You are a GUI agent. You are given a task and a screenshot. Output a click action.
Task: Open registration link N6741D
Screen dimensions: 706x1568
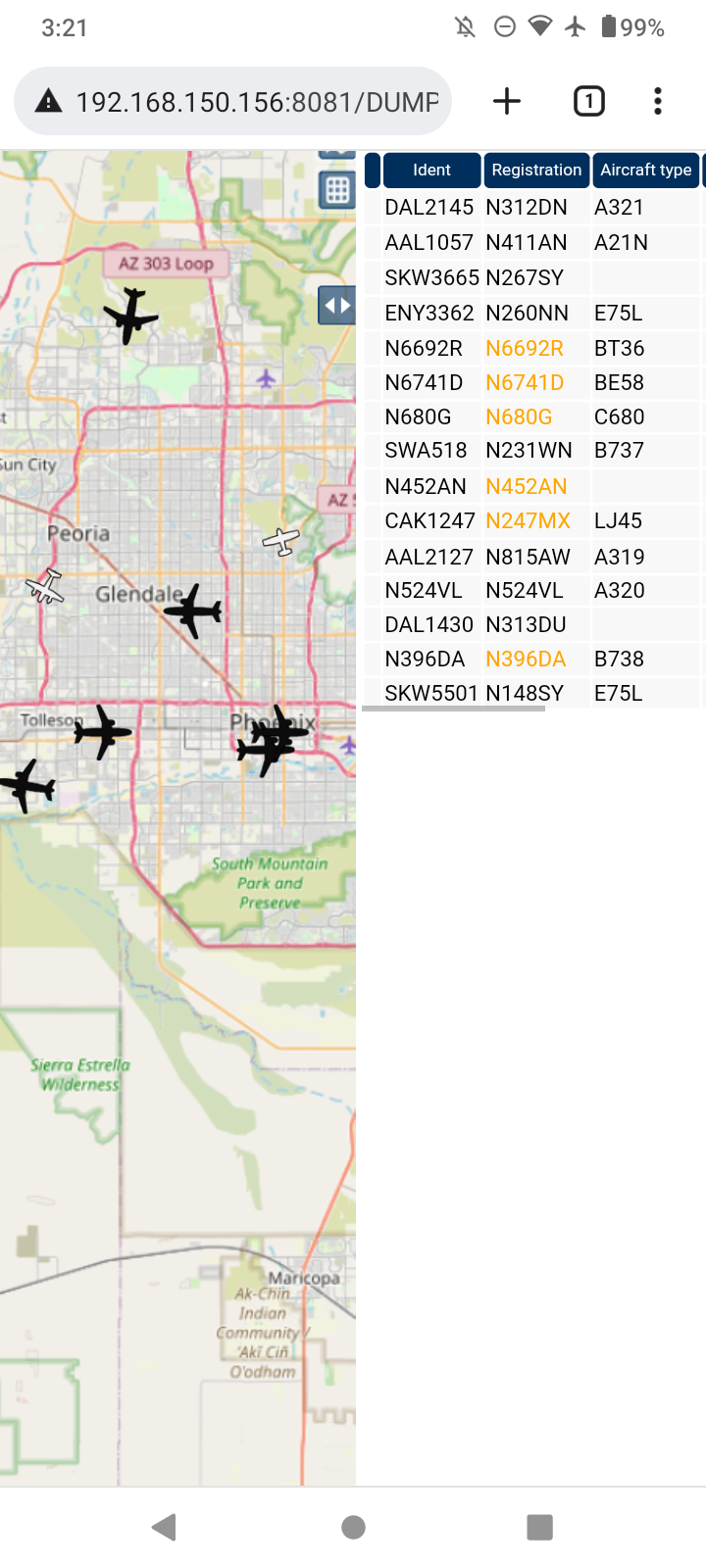(x=525, y=382)
